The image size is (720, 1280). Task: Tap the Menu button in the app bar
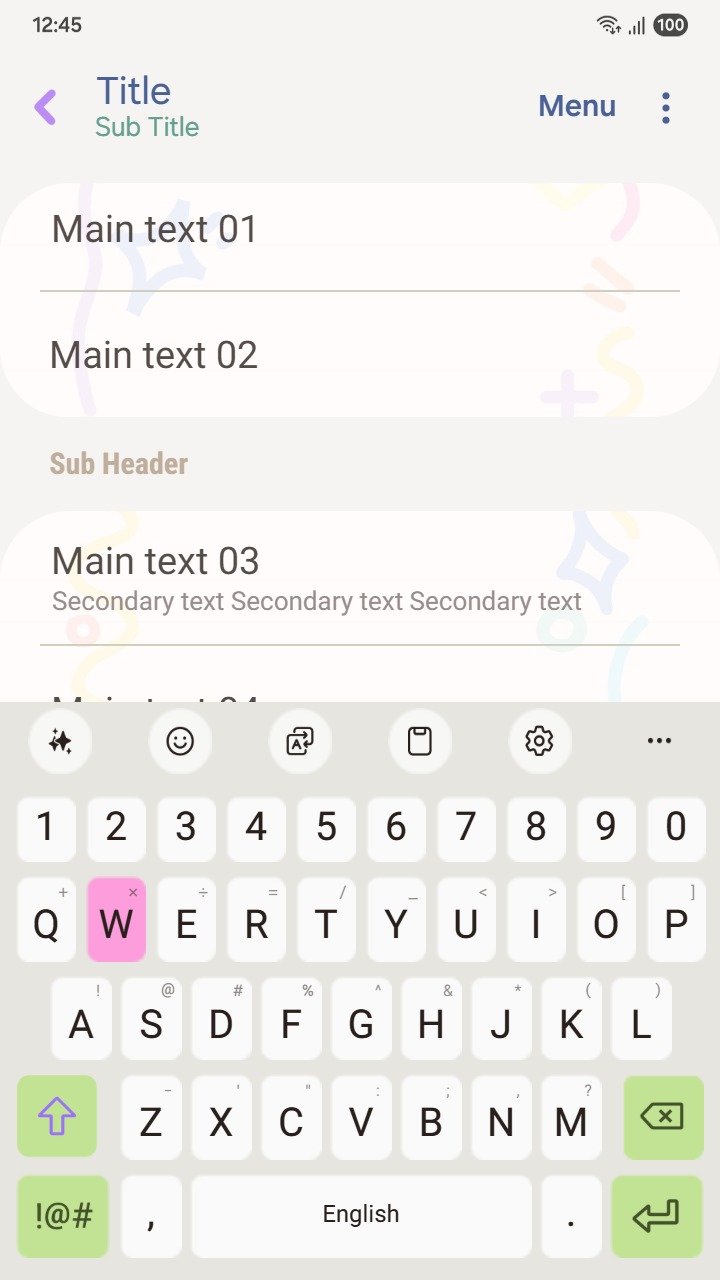pyautogui.click(x=577, y=106)
